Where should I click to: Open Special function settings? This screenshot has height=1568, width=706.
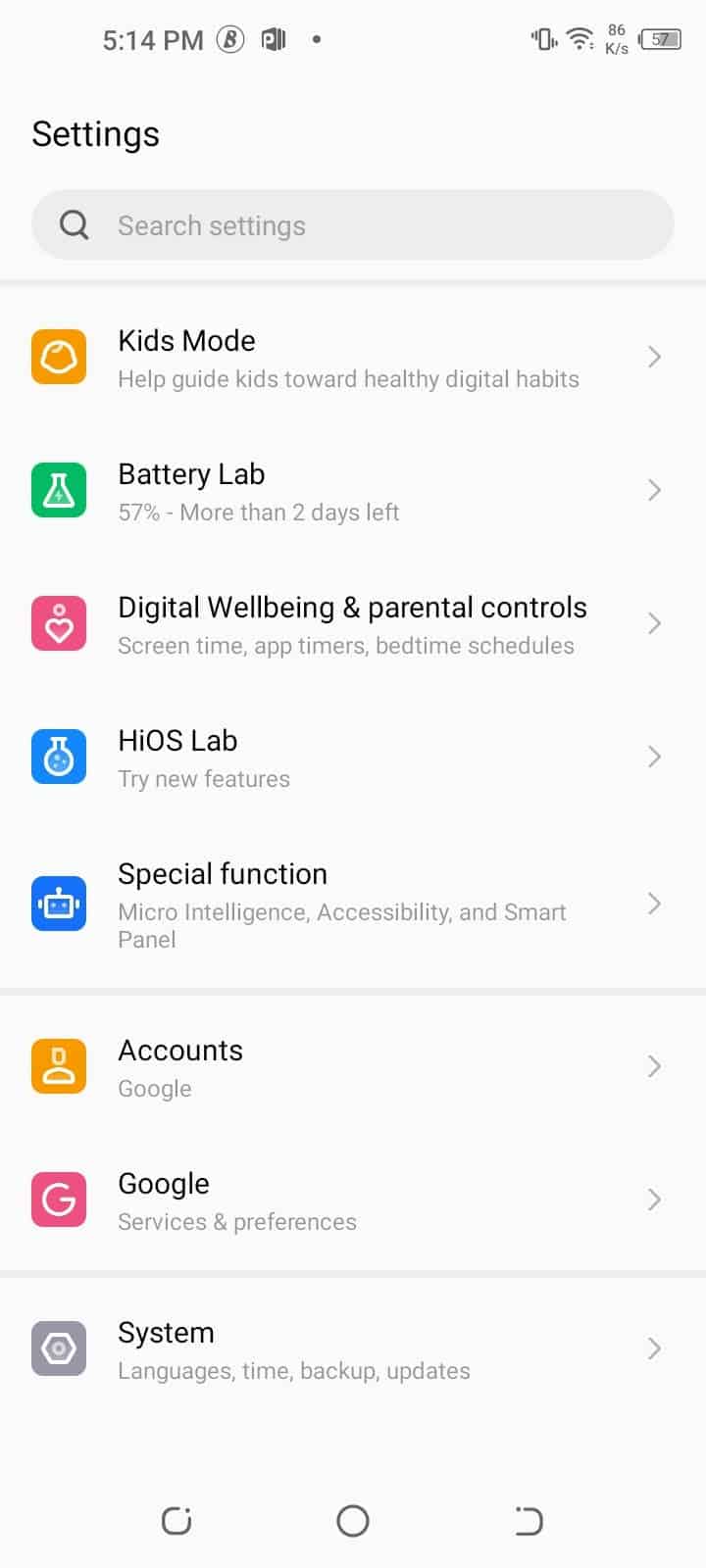[353, 905]
